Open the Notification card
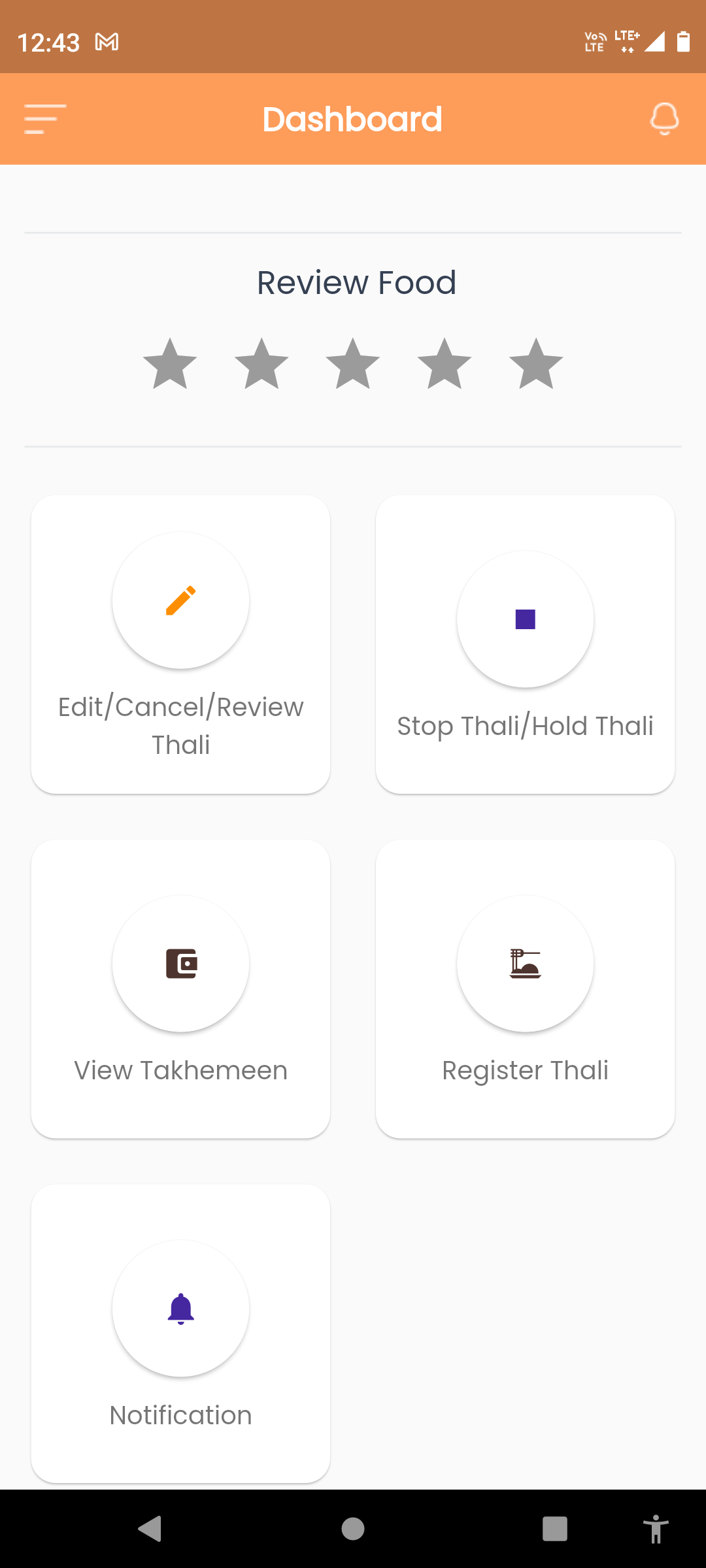 [x=180, y=1334]
